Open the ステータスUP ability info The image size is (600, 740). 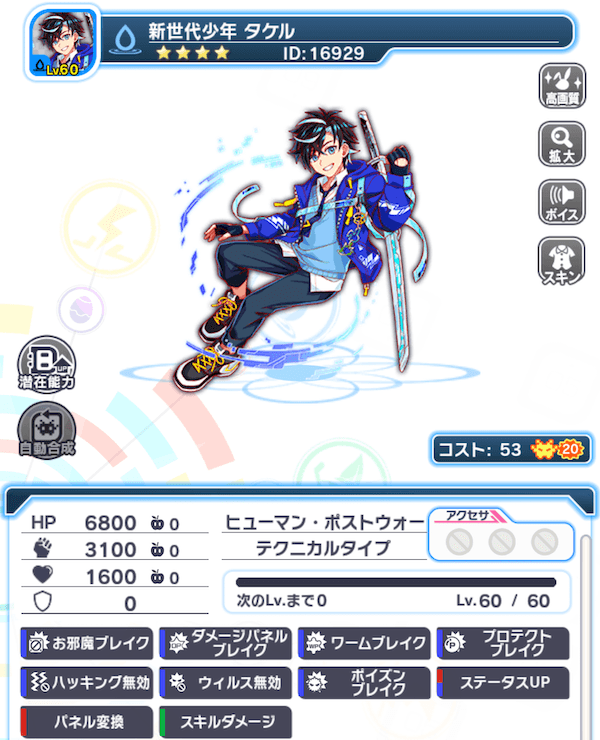(503, 683)
